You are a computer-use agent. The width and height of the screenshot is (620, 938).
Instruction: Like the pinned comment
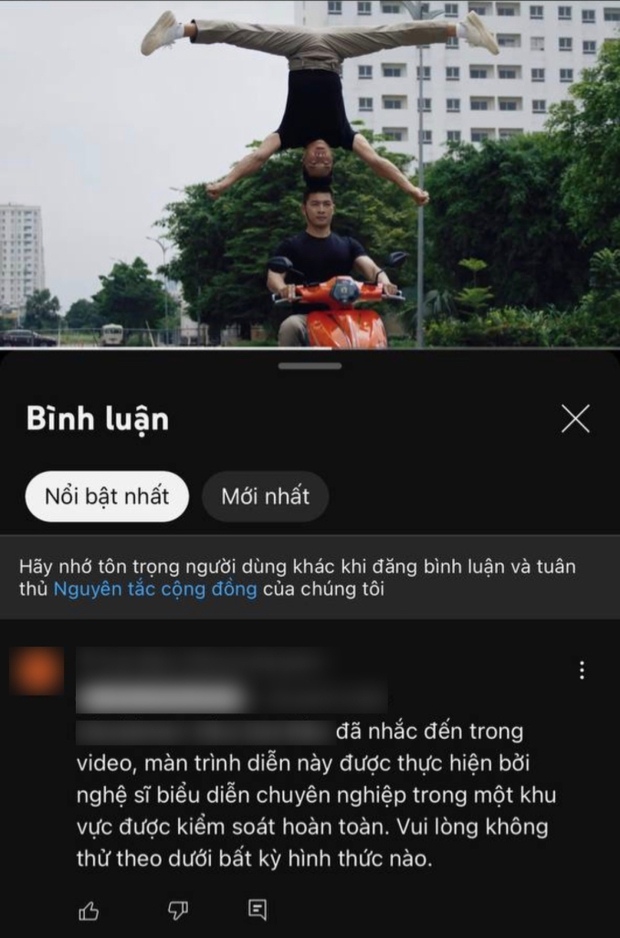point(89,909)
